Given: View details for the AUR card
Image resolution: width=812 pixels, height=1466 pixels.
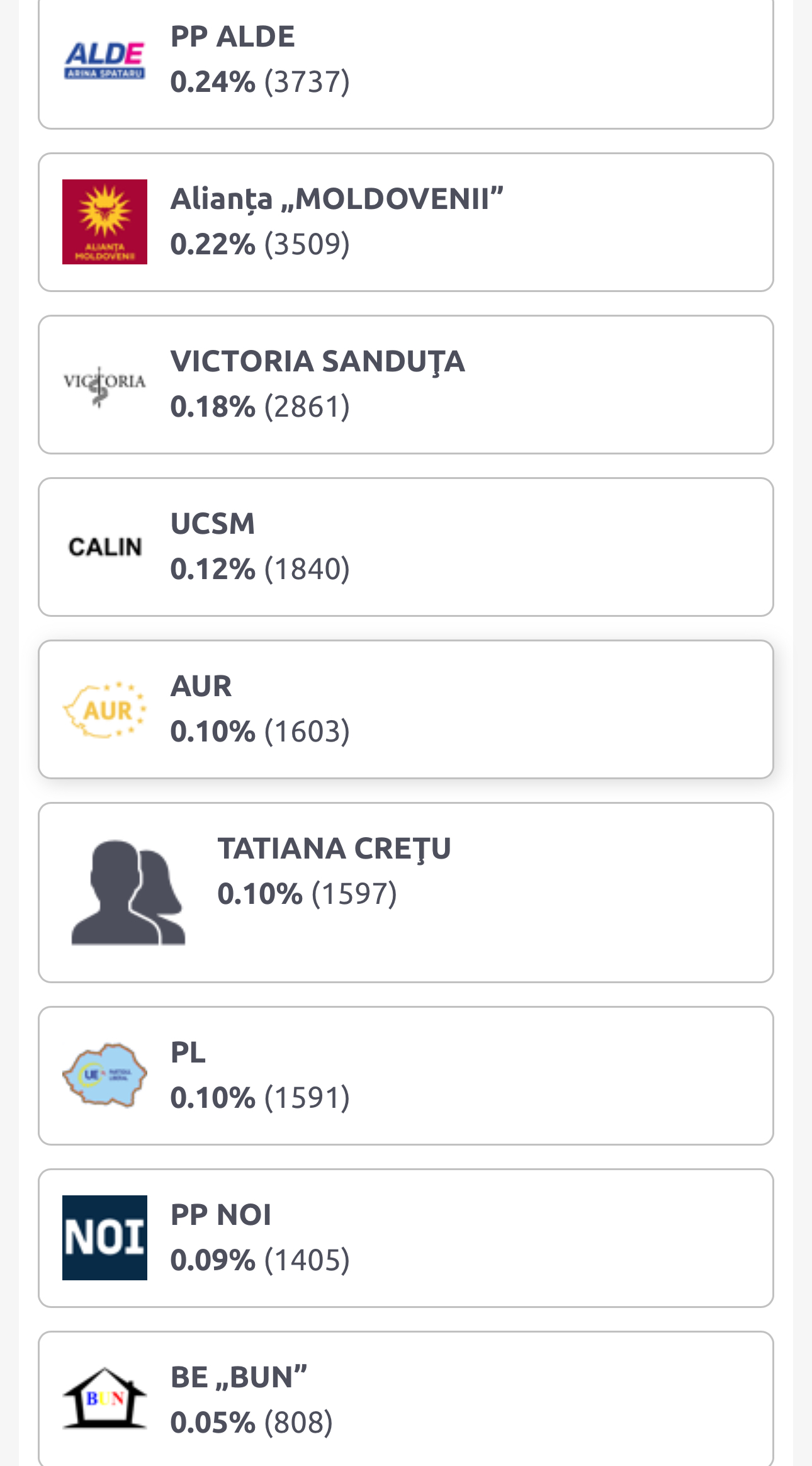Looking at the screenshot, I should (406, 709).
